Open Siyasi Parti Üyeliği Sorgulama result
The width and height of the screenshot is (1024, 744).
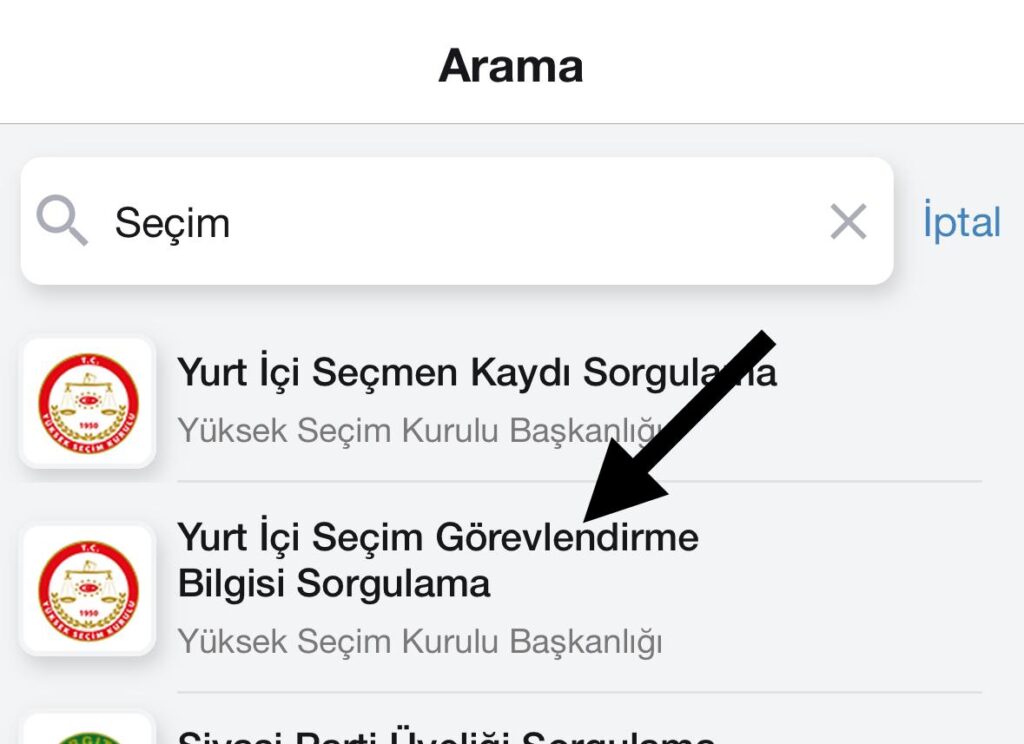coord(445,734)
